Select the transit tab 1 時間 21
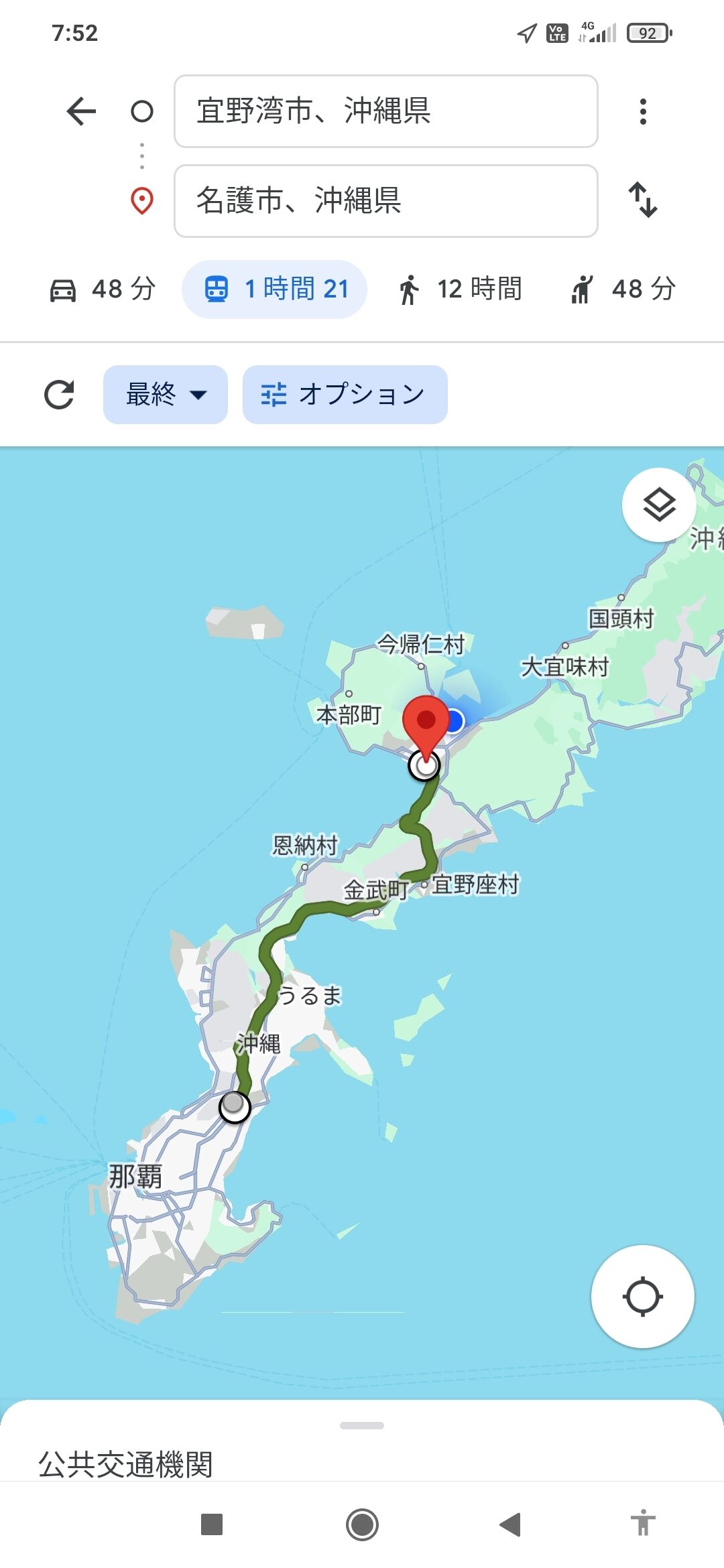 (275, 289)
